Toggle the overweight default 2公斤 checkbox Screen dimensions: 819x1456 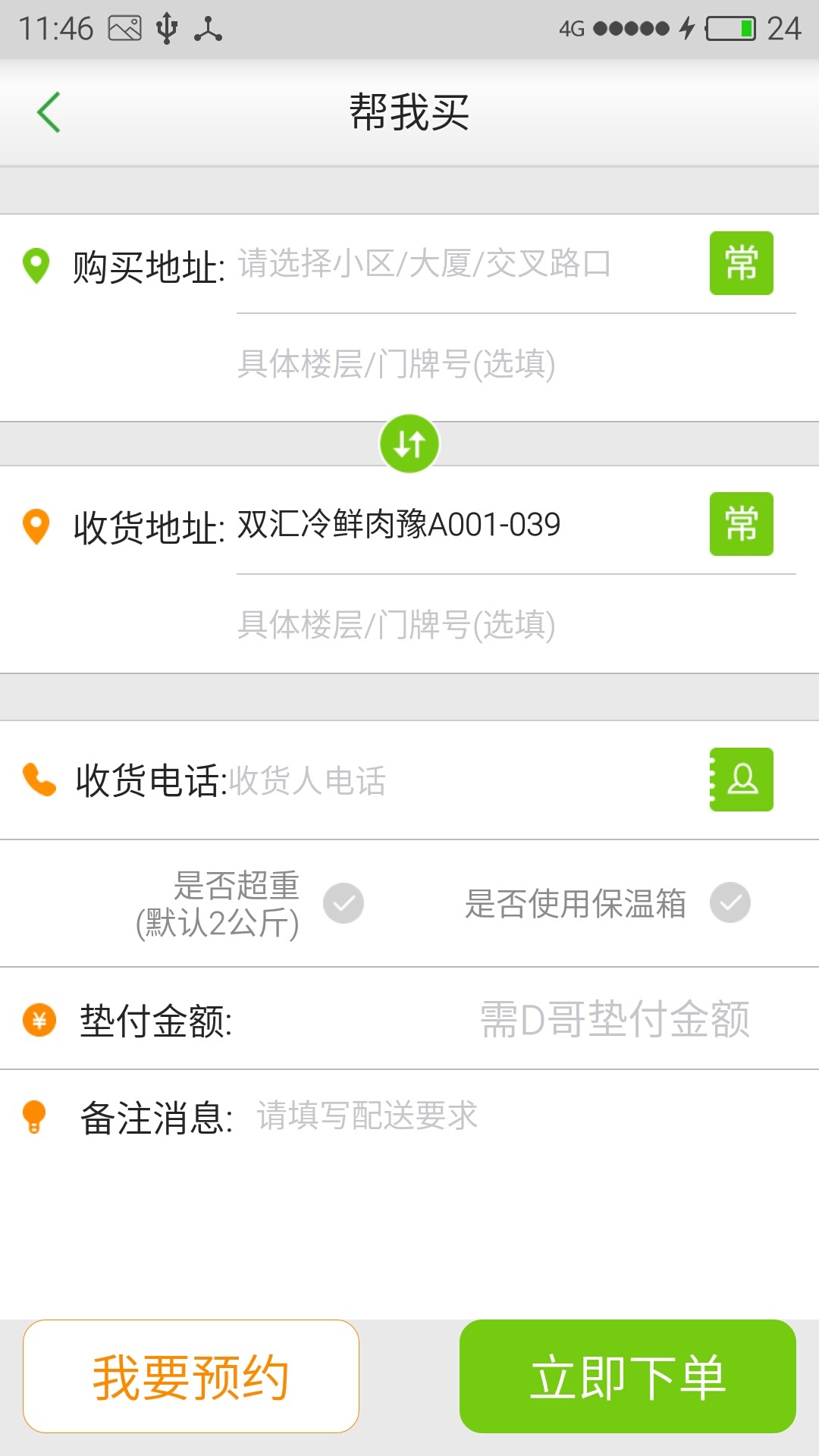(343, 902)
